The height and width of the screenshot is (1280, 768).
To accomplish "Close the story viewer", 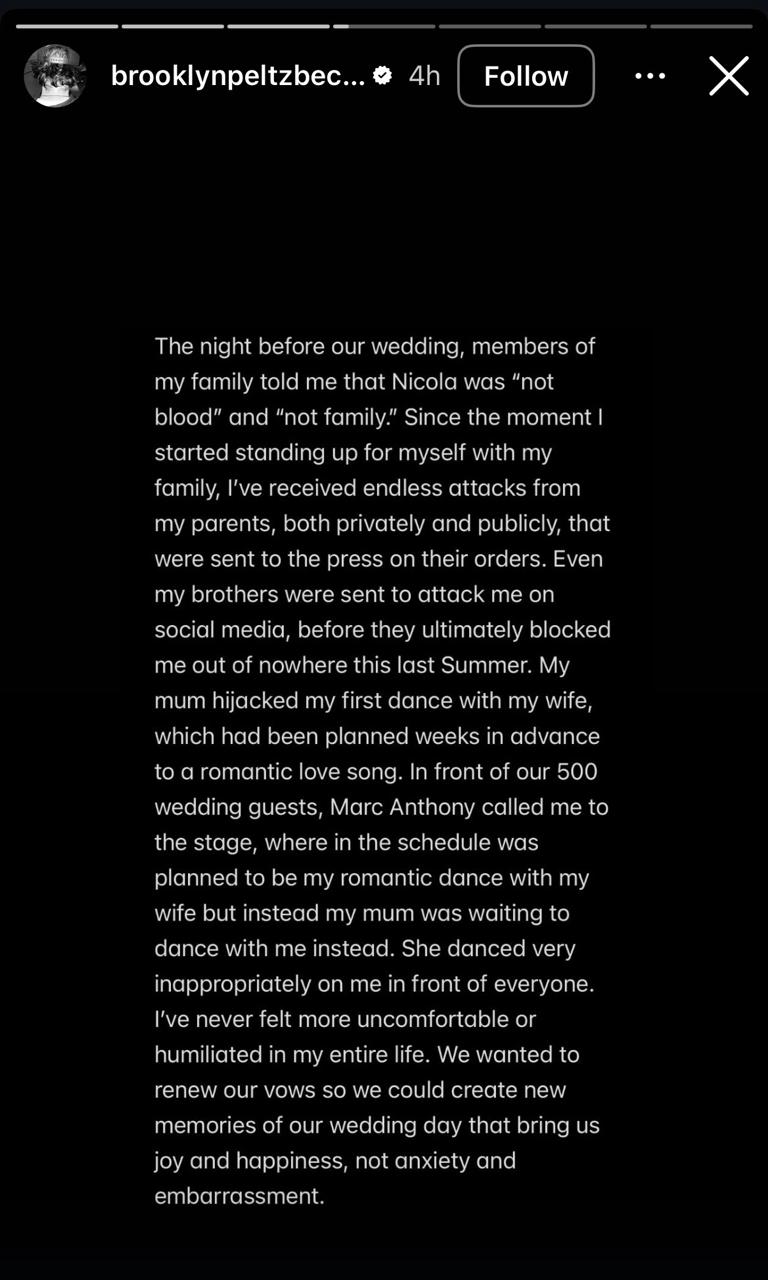I will (x=729, y=76).
